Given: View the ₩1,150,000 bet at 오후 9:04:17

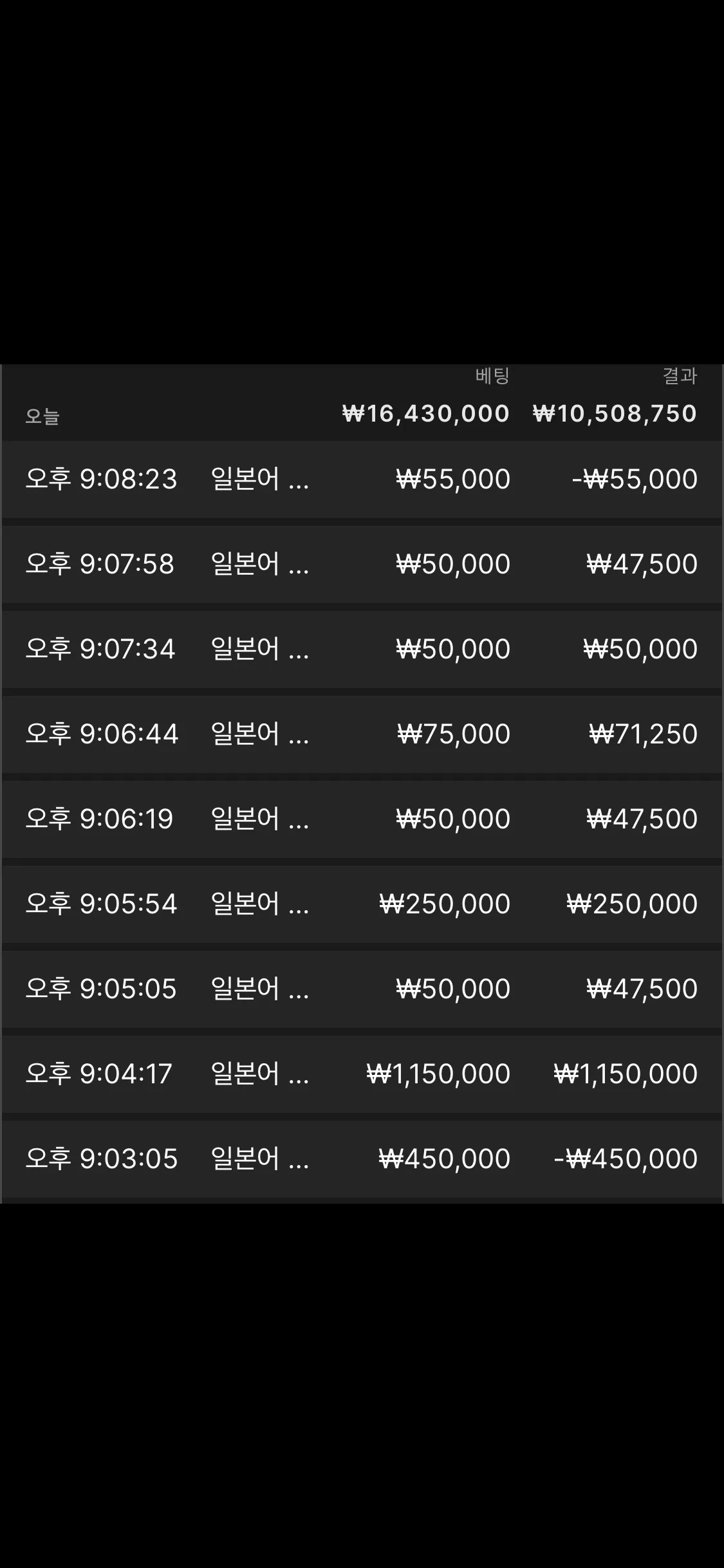Looking at the screenshot, I should (362, 1074).
